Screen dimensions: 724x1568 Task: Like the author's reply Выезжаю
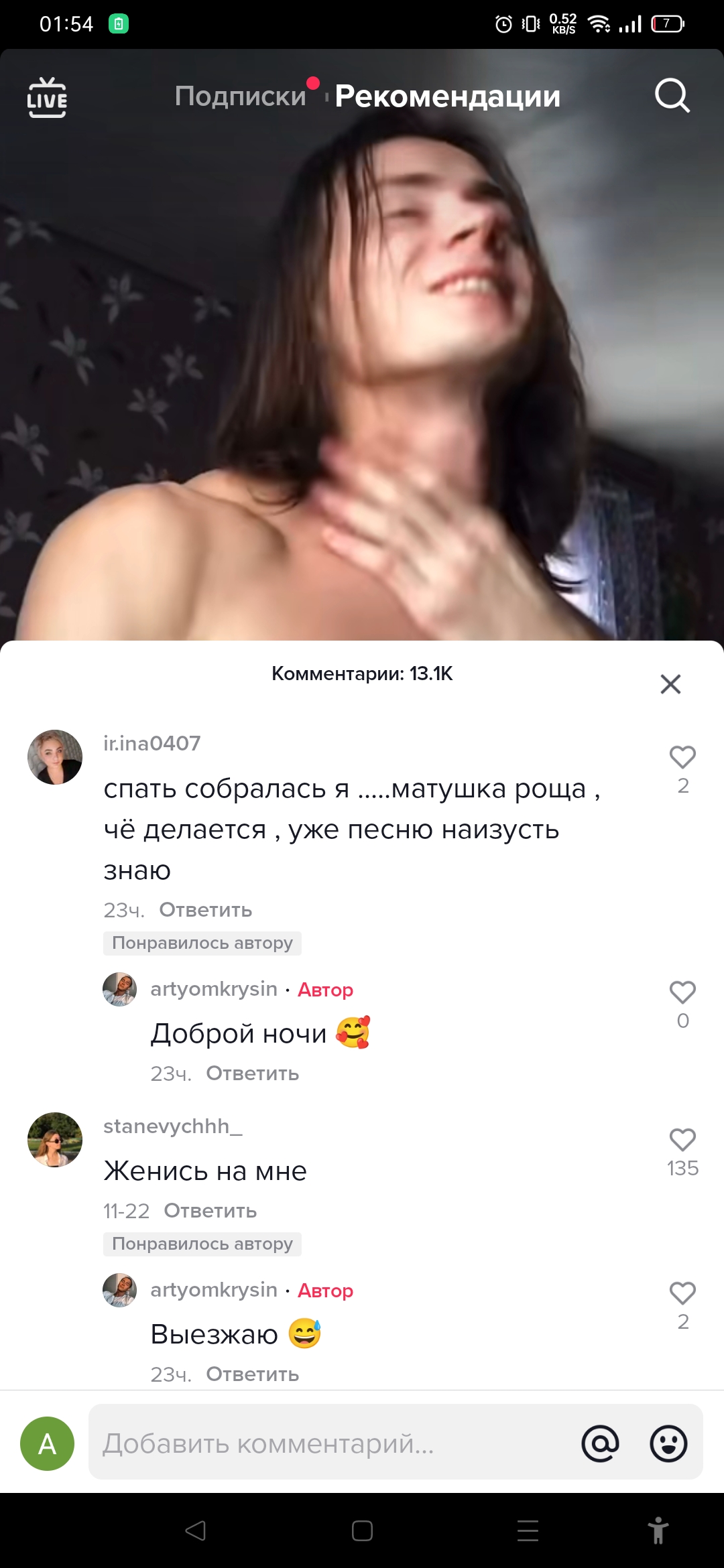coord(682,1294)
